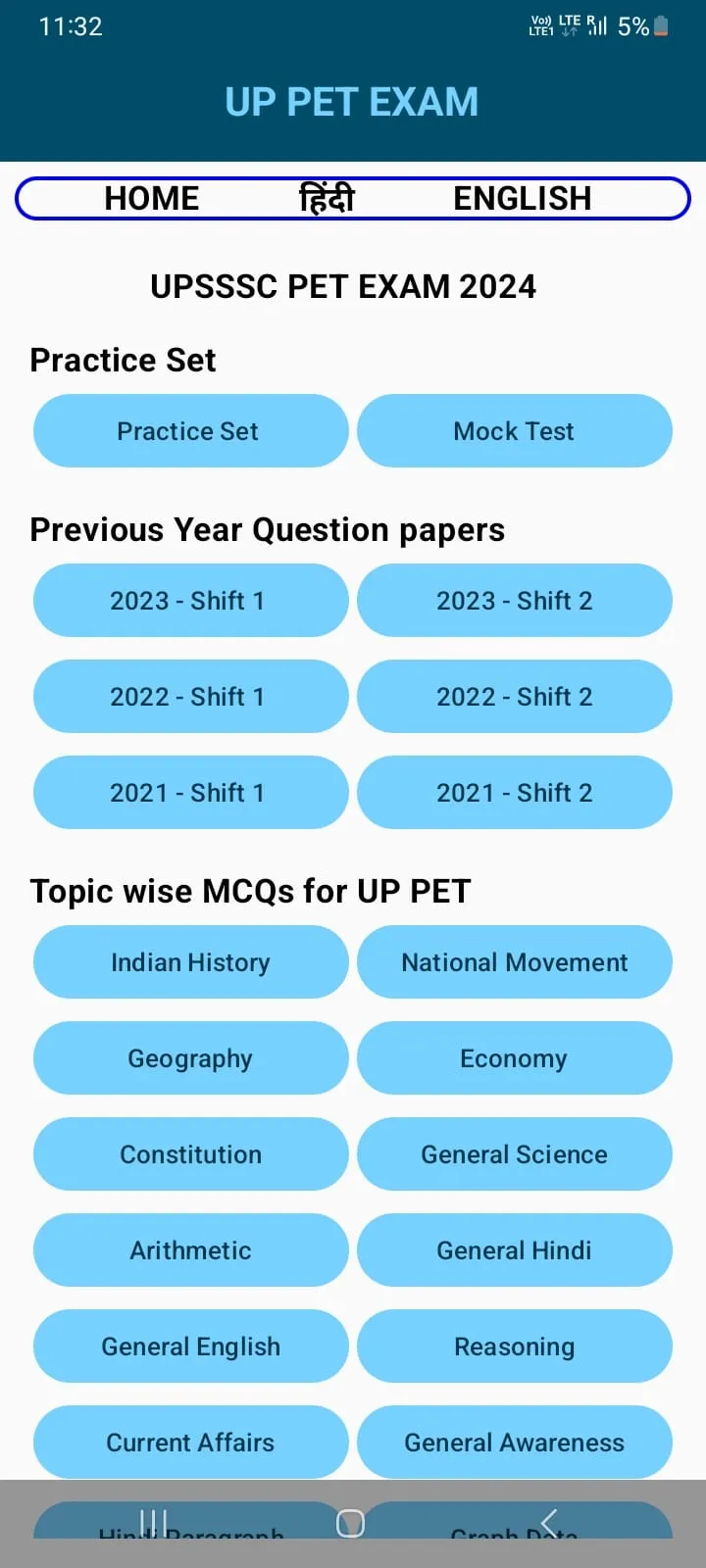Switch to the Hindi language tab
This screenshot has width=706, height=1568.
327,199
